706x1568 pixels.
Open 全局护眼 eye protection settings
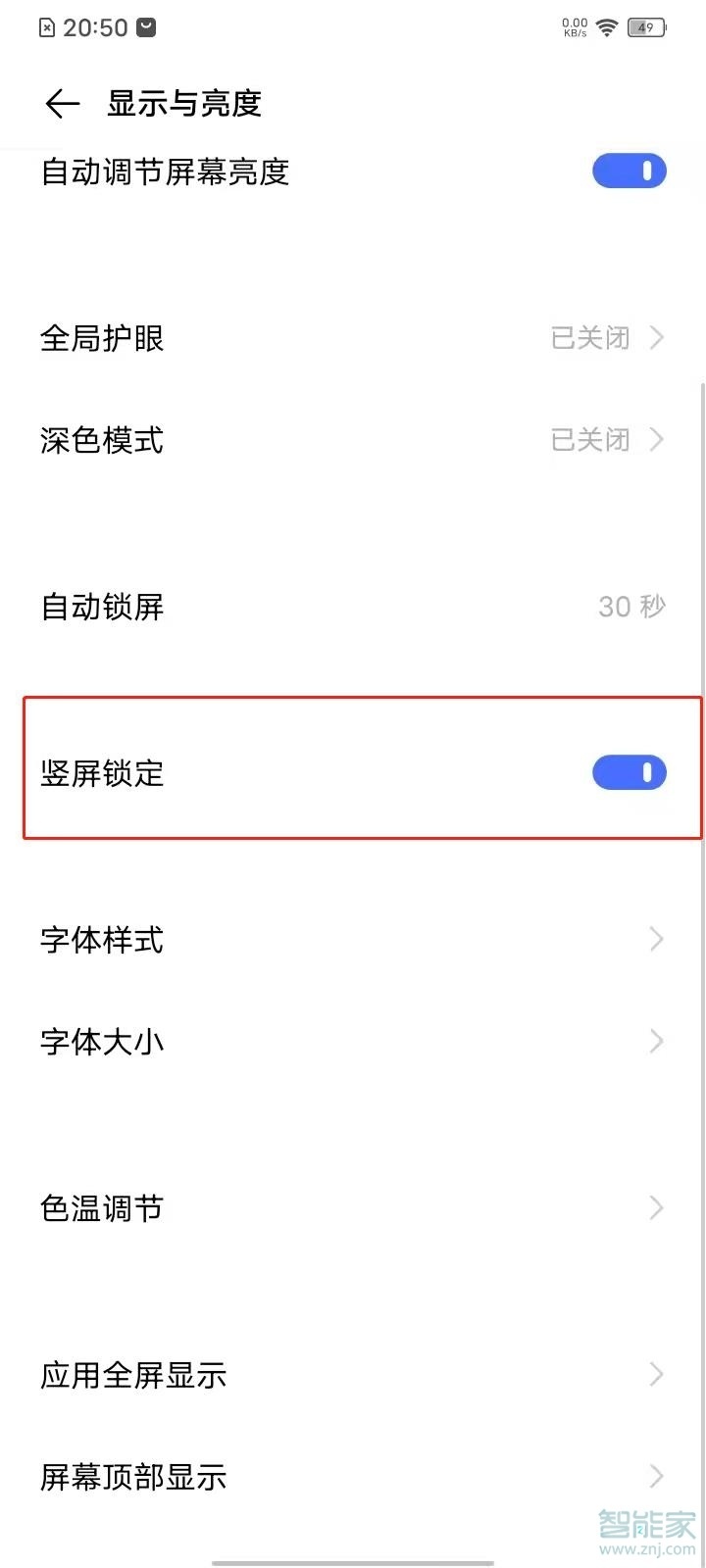click(x=353, y=338)
